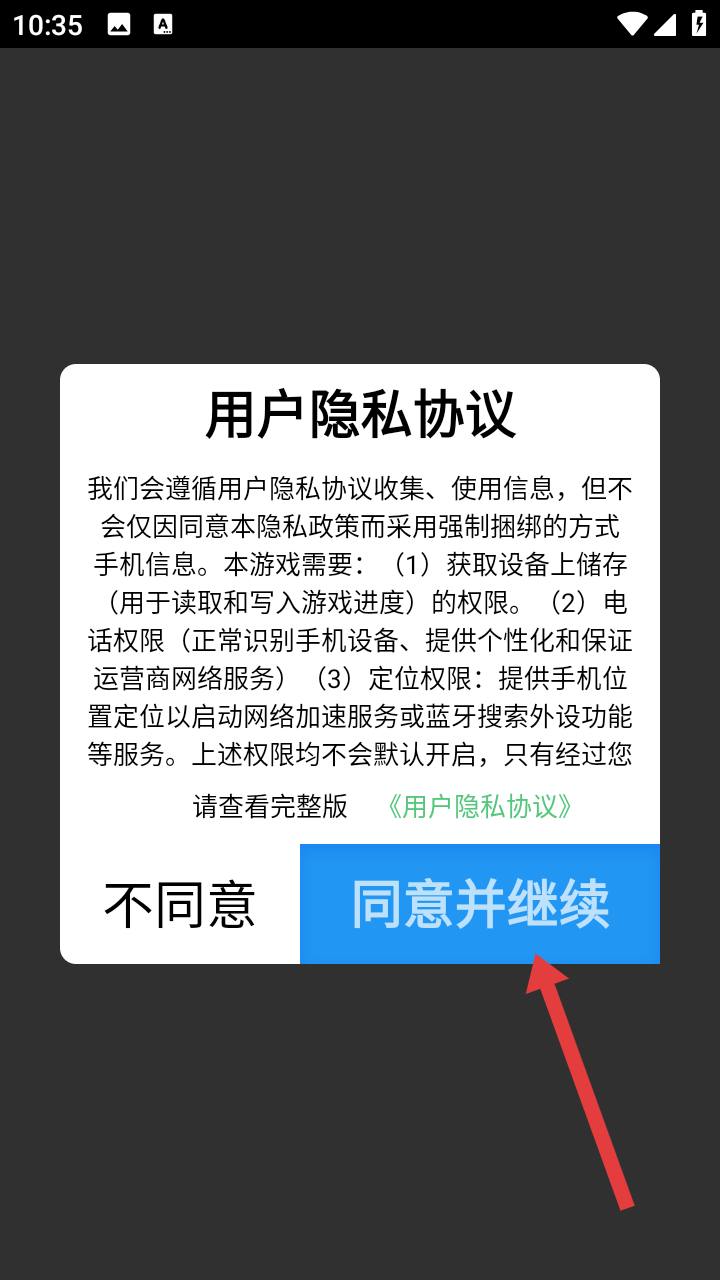The height and width of the screenshot is (1280, 720).
Task: Open the full 《用户隐私协议》 link
Action: point(480,807)
